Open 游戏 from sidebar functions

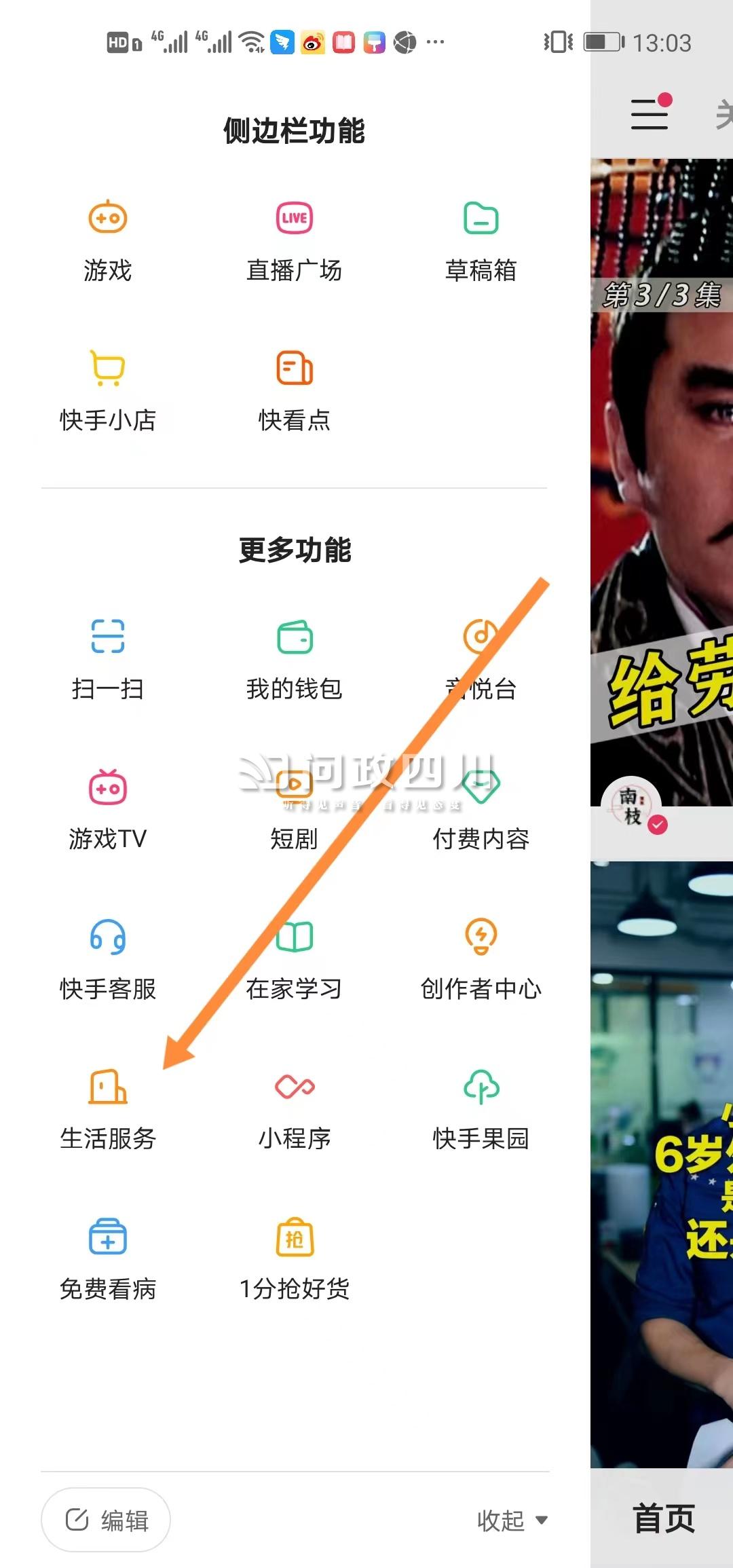(x=107, y=241)
